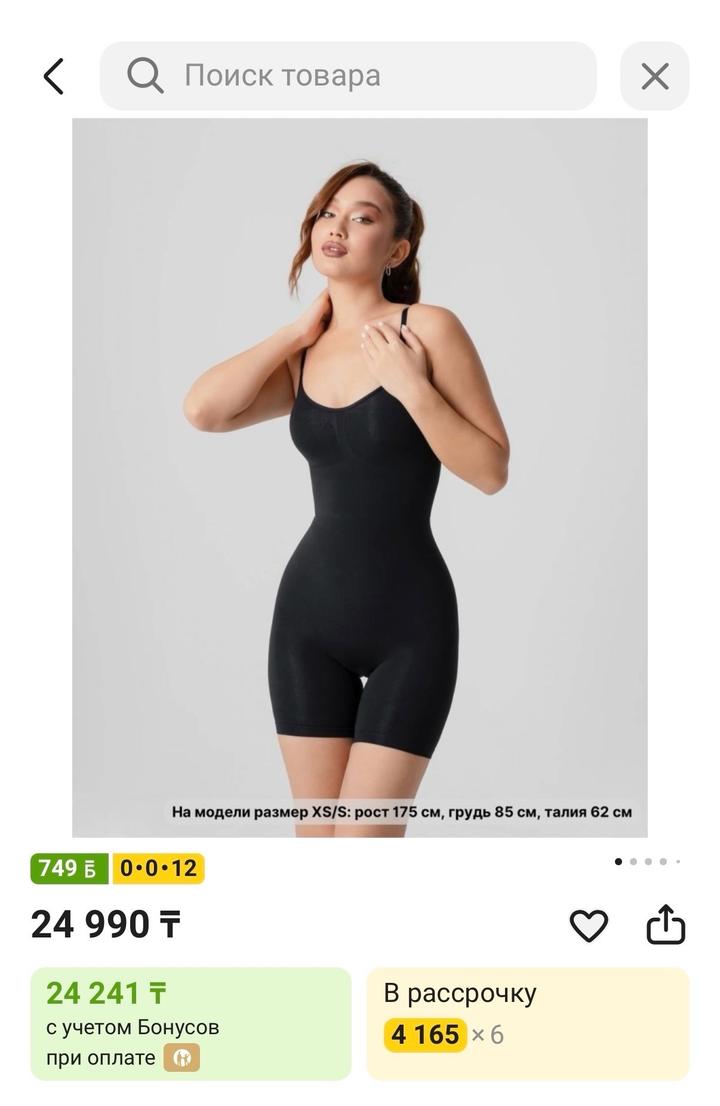This screenshot has height=1106, width=720.
Task: Share this product listing
Action: (x=666, y=926)
